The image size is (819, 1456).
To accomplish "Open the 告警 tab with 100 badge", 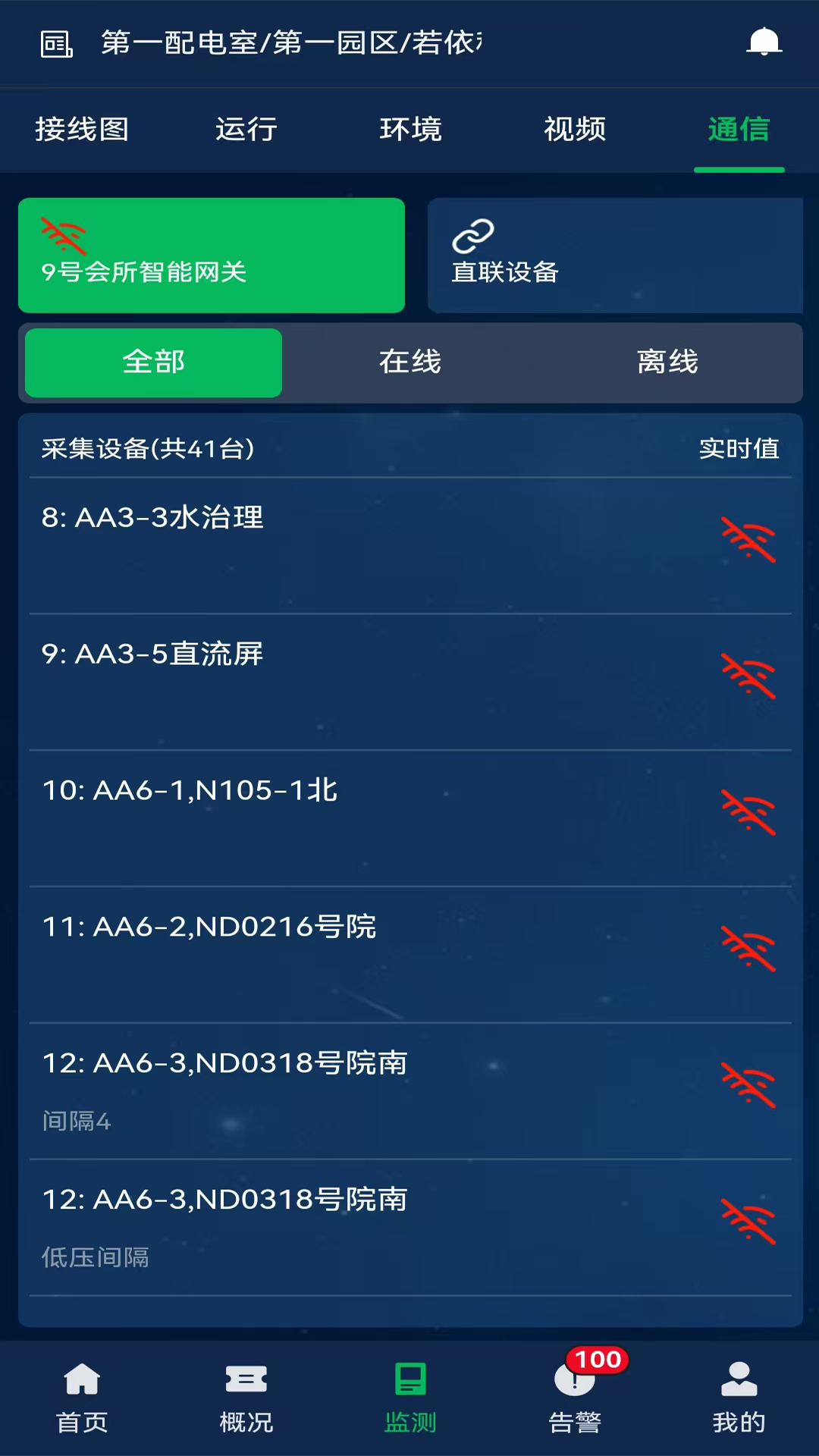I will point(575,1398).
